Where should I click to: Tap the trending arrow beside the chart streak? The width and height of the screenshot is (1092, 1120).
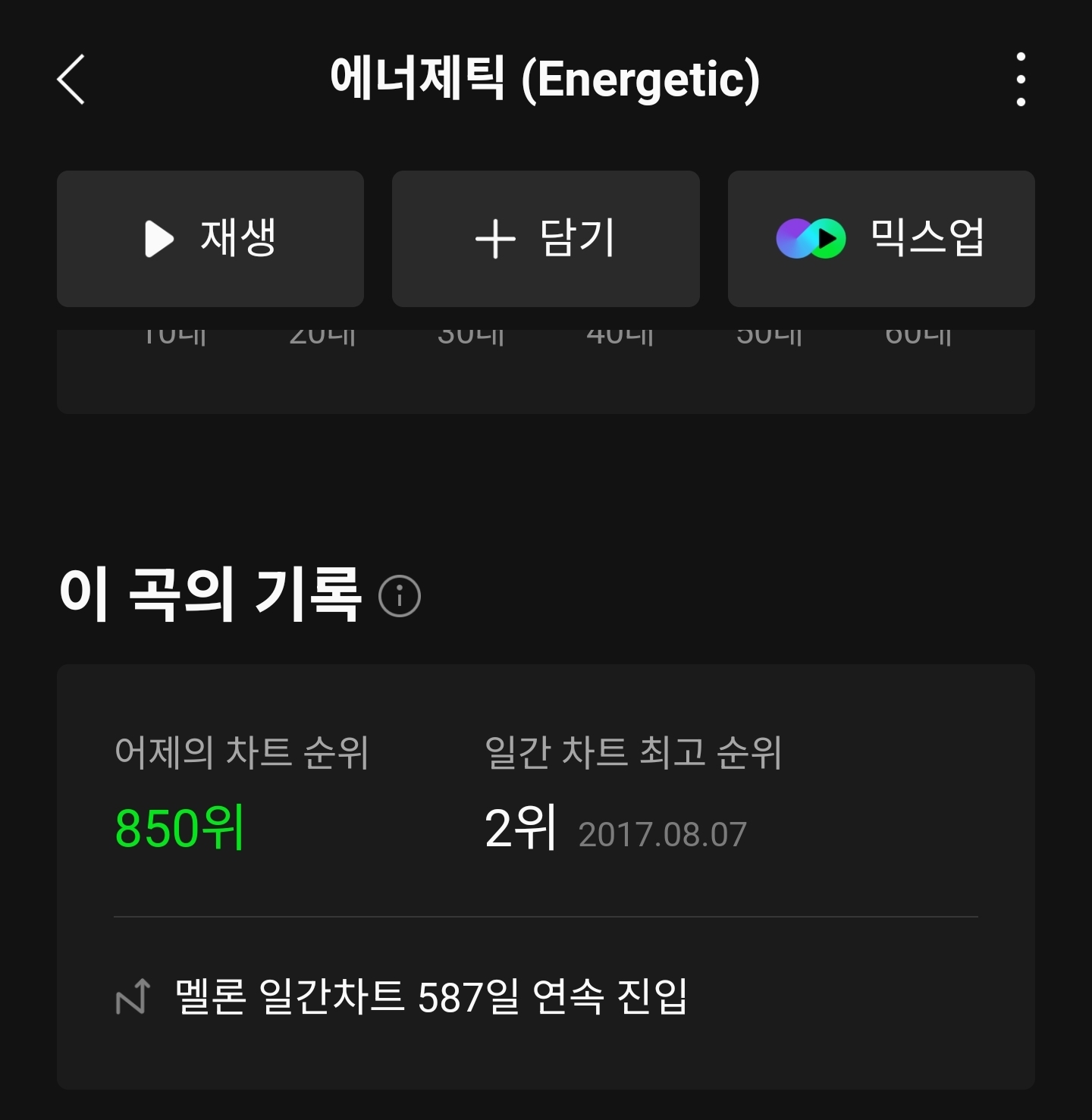(x=133, y=994)
